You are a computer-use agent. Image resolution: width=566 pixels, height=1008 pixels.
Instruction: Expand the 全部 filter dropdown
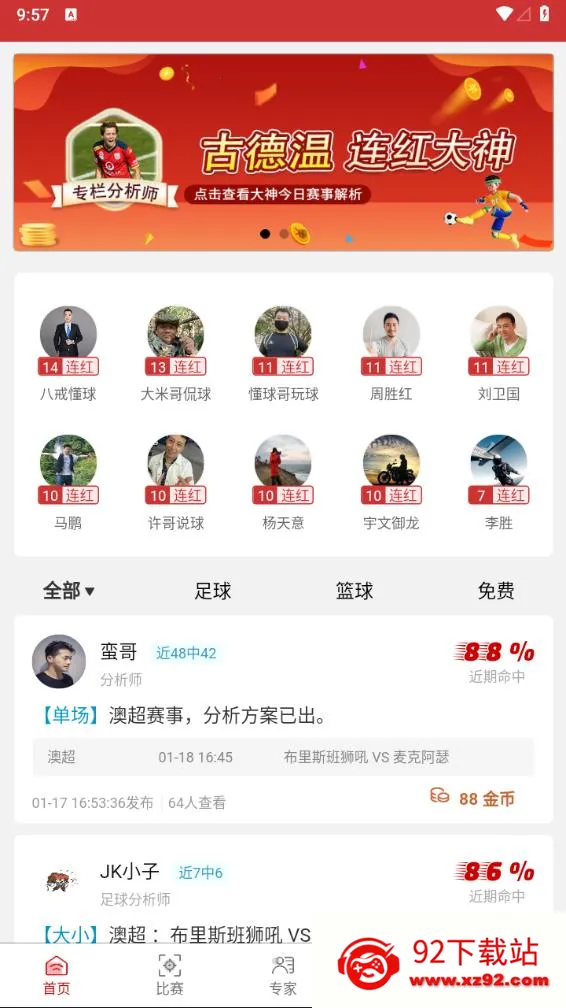[x=69, y=590]
